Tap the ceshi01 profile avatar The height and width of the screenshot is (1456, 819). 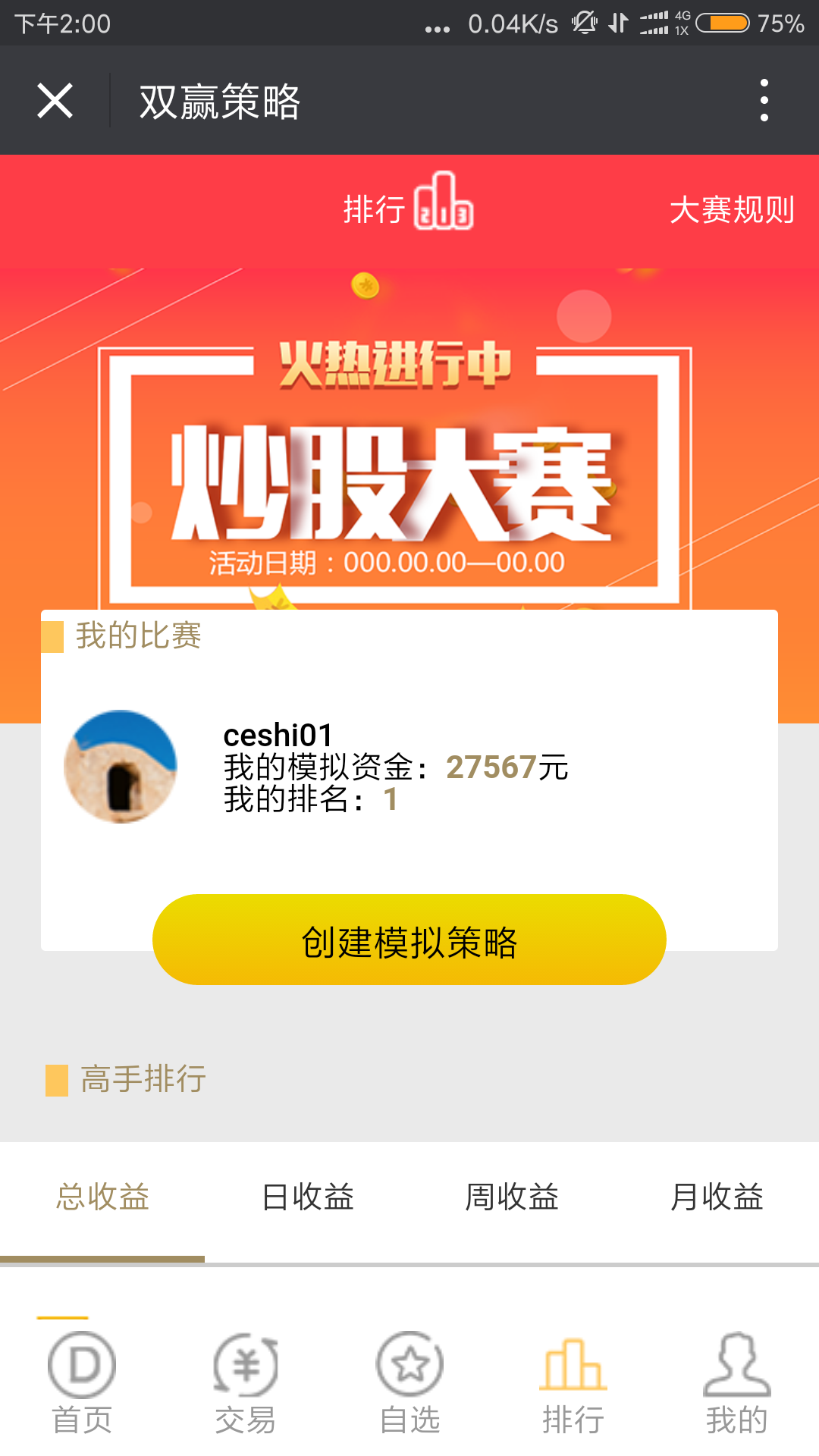coord(121,767)
